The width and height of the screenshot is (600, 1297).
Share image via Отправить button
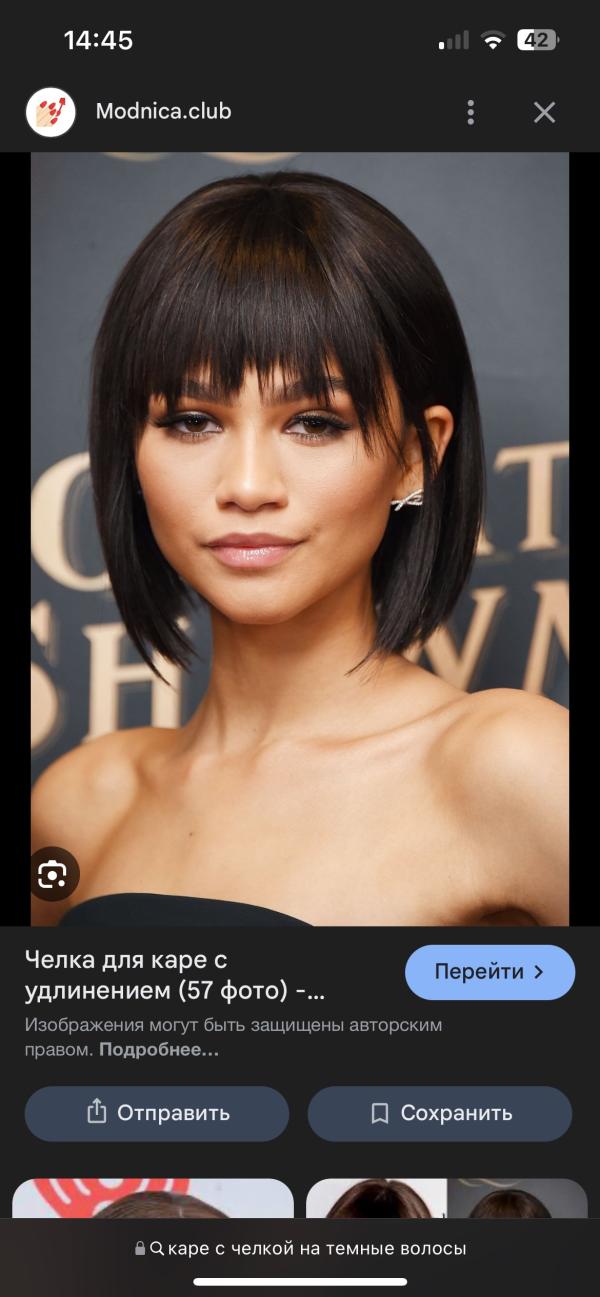click(x=157, y=1113)
